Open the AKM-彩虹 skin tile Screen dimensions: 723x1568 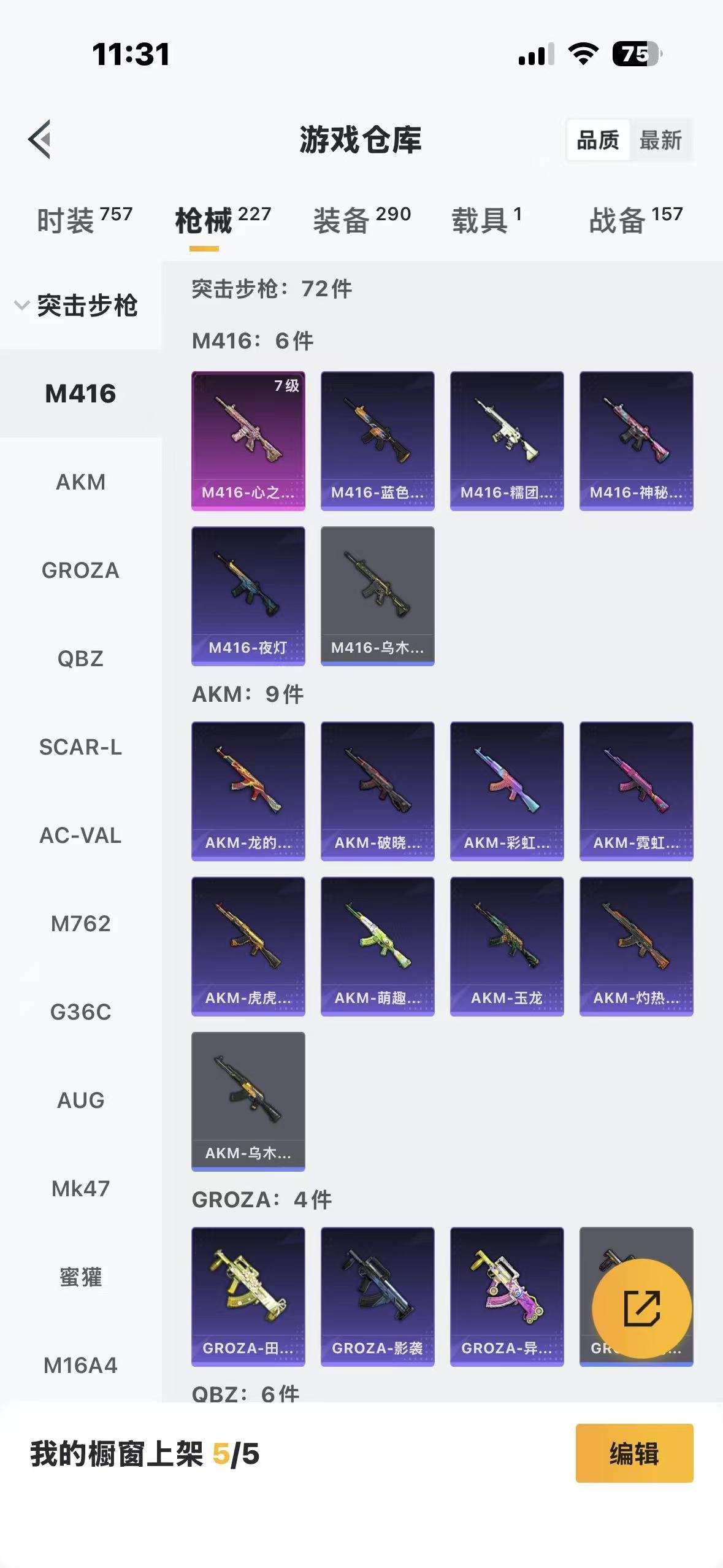507,791
